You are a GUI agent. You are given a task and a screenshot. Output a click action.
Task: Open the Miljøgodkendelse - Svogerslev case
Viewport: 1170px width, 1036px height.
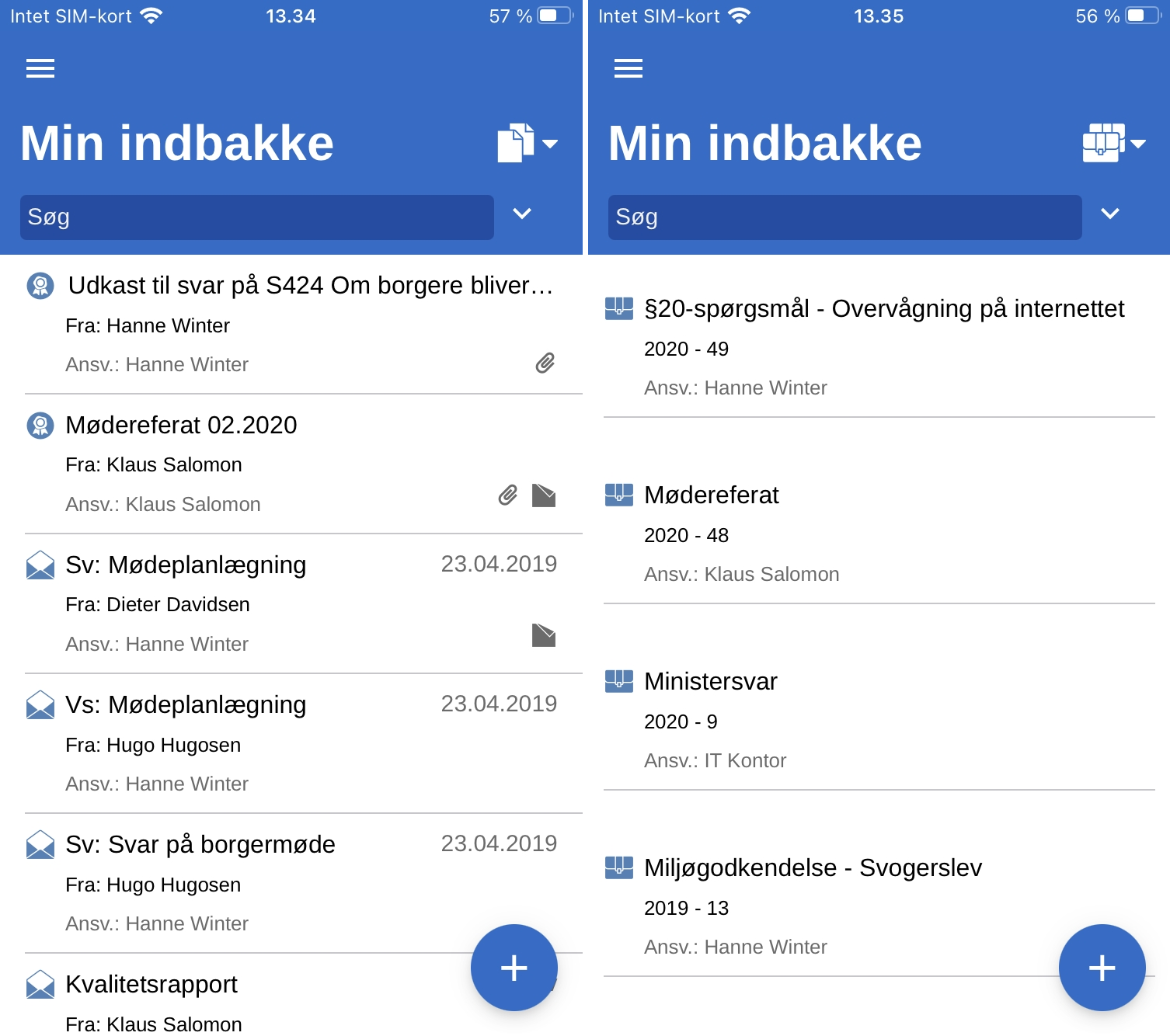click(x=813, y=868)
